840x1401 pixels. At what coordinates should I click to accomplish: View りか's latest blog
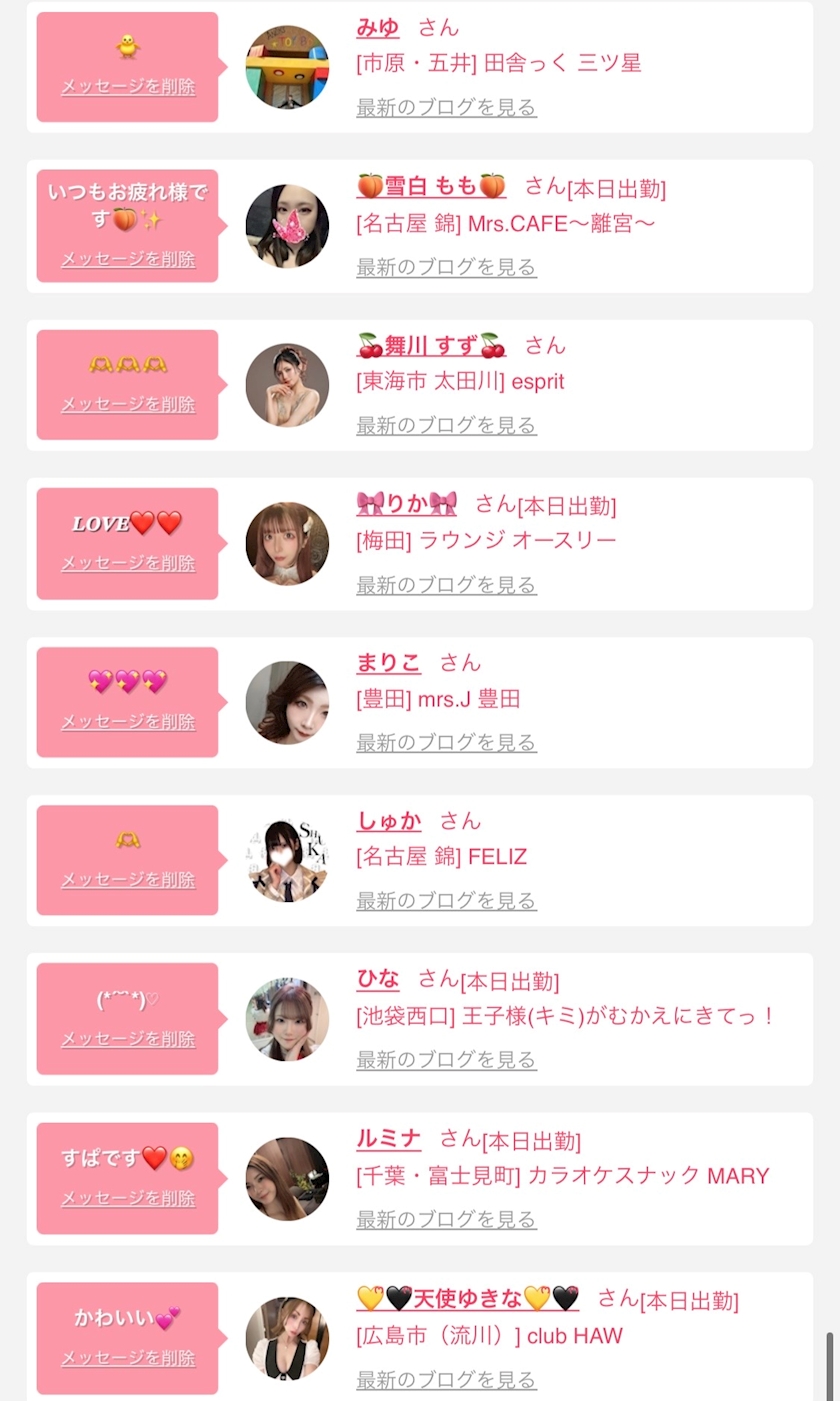pyautogui.click(x=446, y=585)
